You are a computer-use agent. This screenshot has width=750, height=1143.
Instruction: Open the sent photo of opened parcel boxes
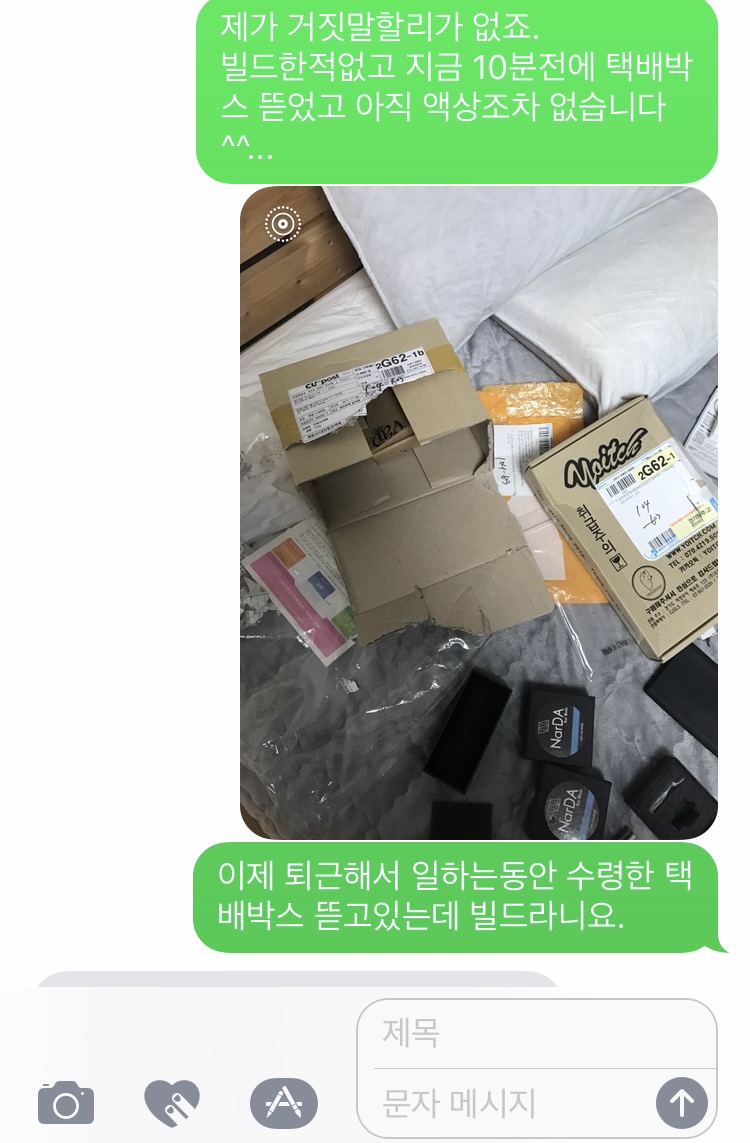coord(479,512)
